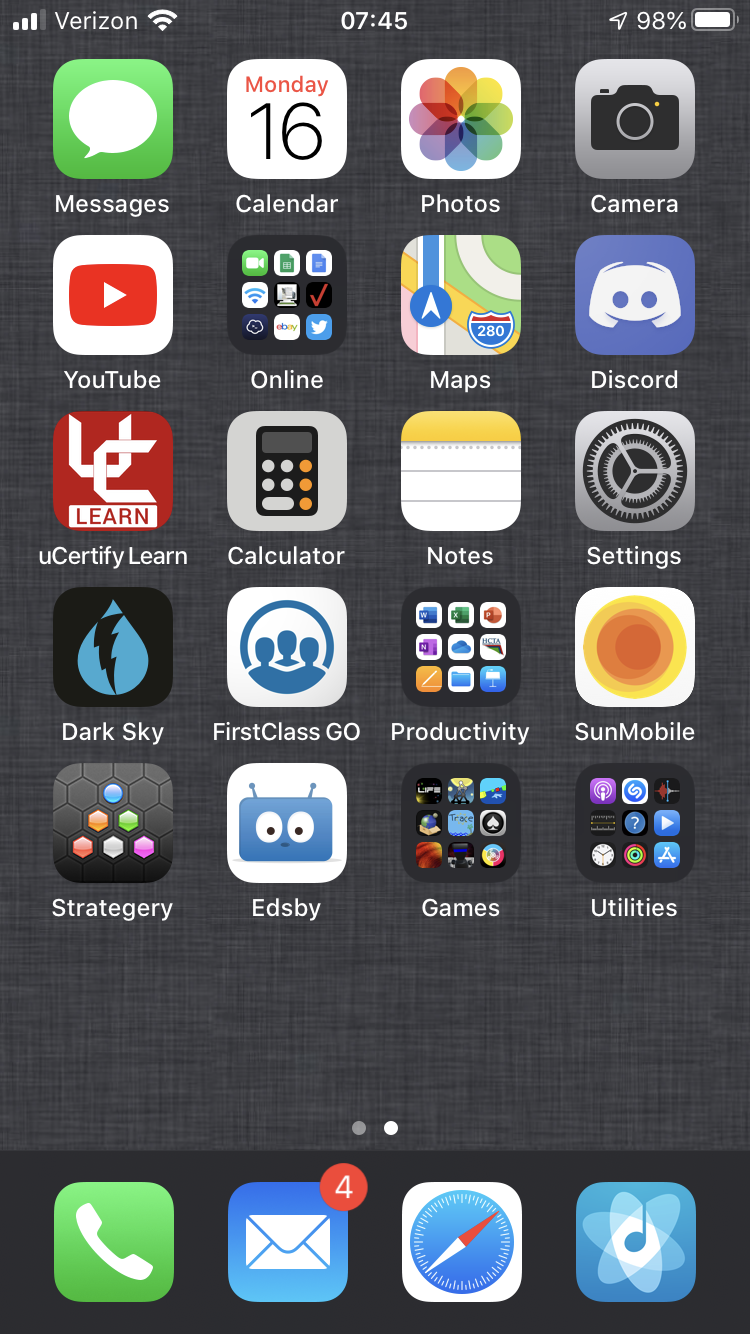Launch SunMobile

click(635, 647)
